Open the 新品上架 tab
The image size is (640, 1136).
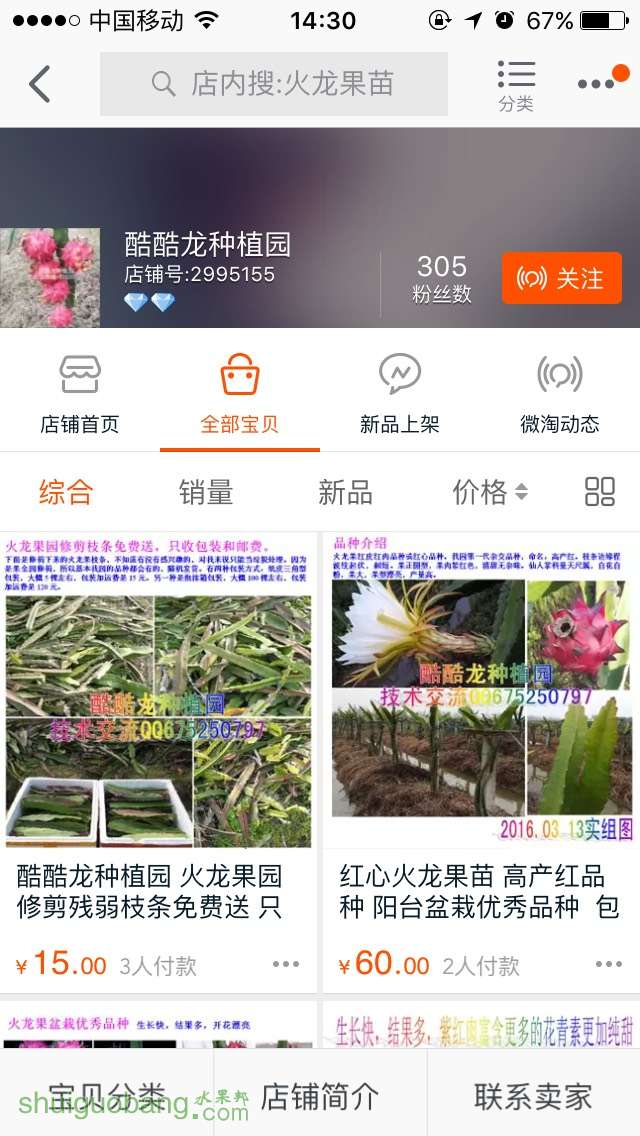pos(400,394)
